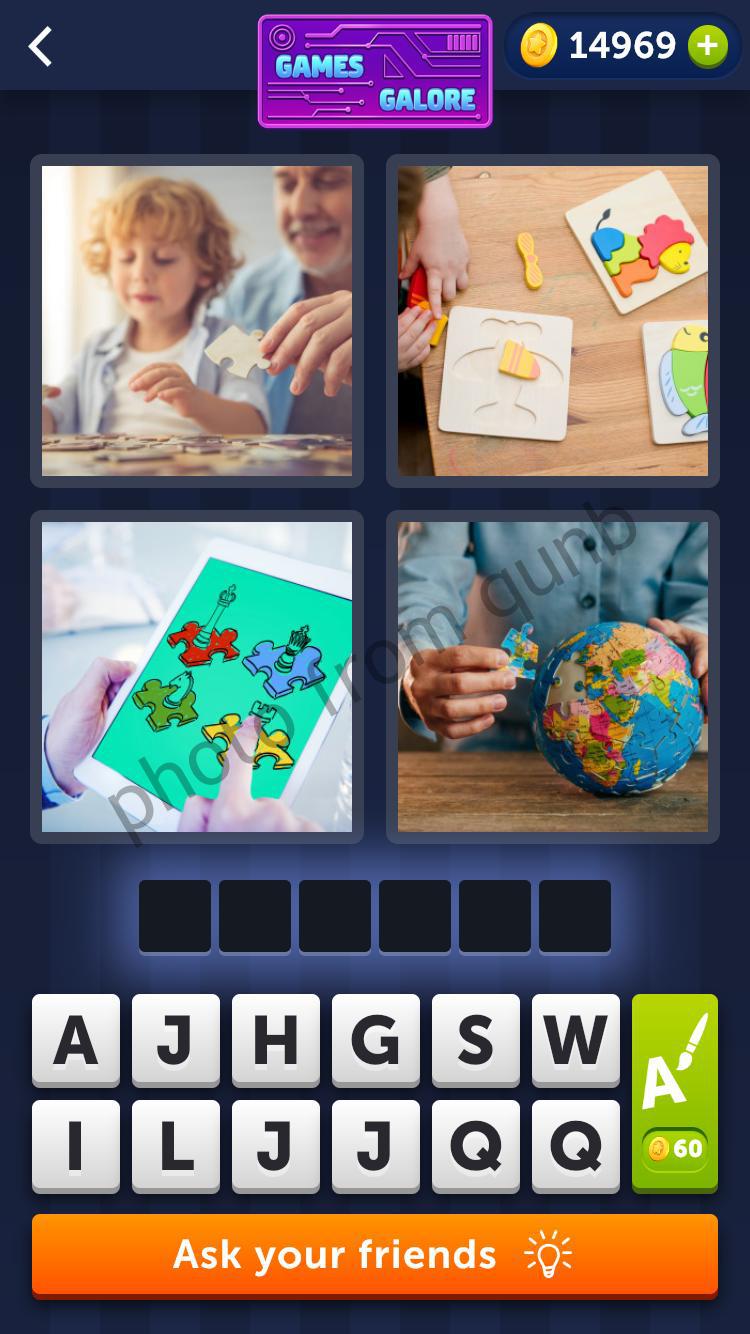Use the 60-coin letter hint button
The height and width of the screenshot is (1334, 750).
pos(675,1092)
